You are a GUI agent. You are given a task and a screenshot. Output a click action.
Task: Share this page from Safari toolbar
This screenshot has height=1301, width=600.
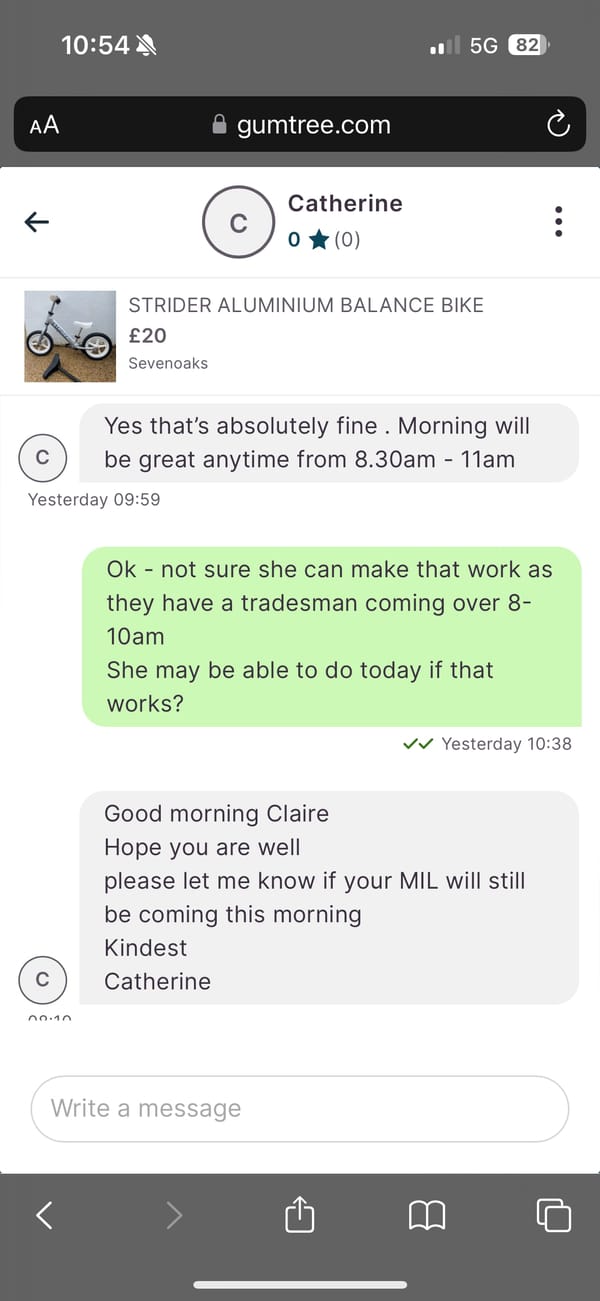[300, 1215]
